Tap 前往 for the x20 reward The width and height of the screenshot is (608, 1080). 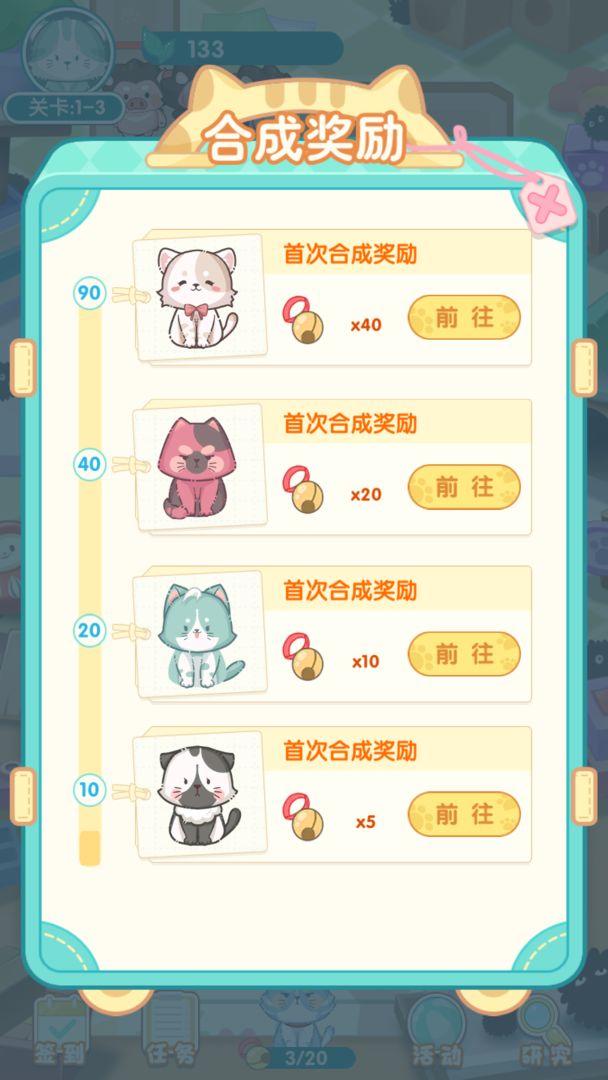tap(464, 487)
